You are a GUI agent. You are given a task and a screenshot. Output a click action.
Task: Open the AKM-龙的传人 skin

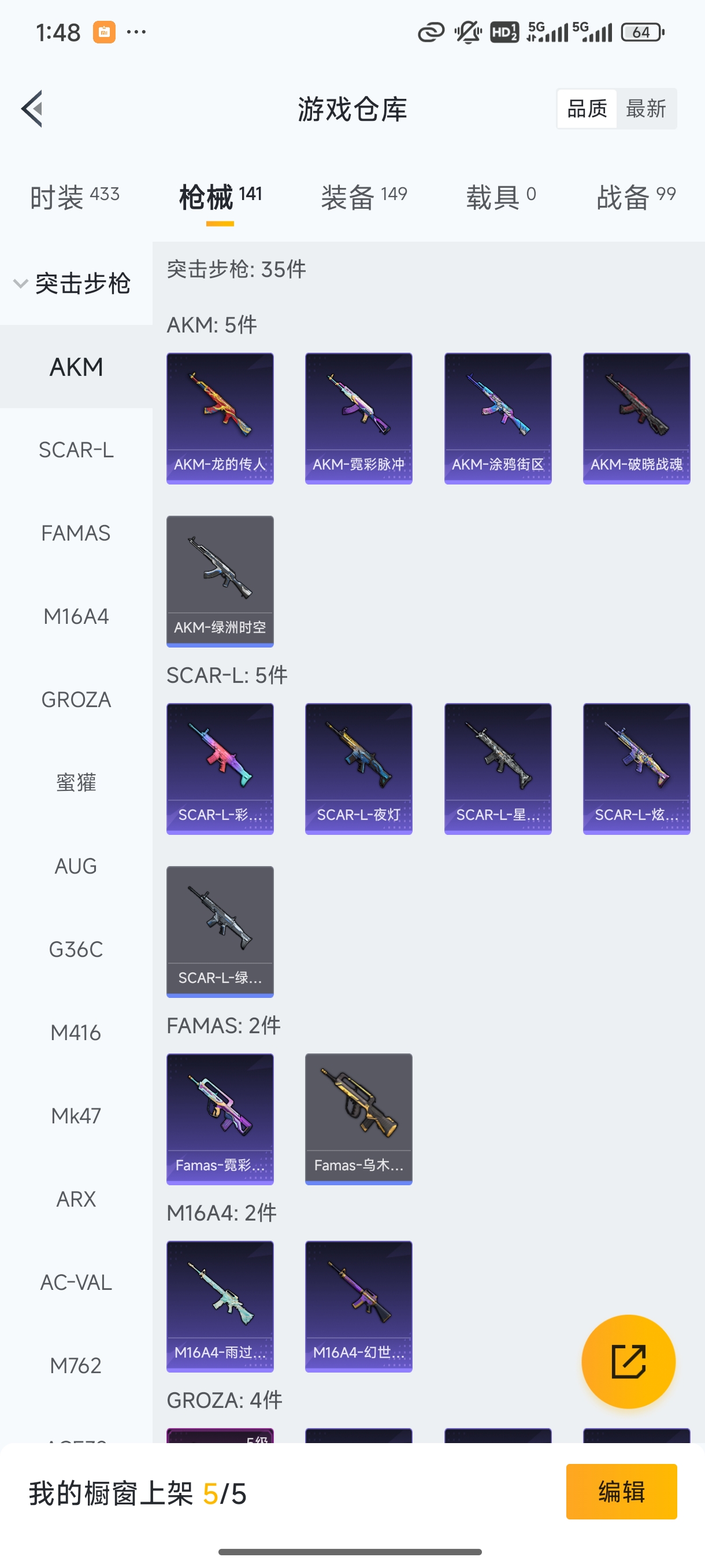(x=220, y=418)
